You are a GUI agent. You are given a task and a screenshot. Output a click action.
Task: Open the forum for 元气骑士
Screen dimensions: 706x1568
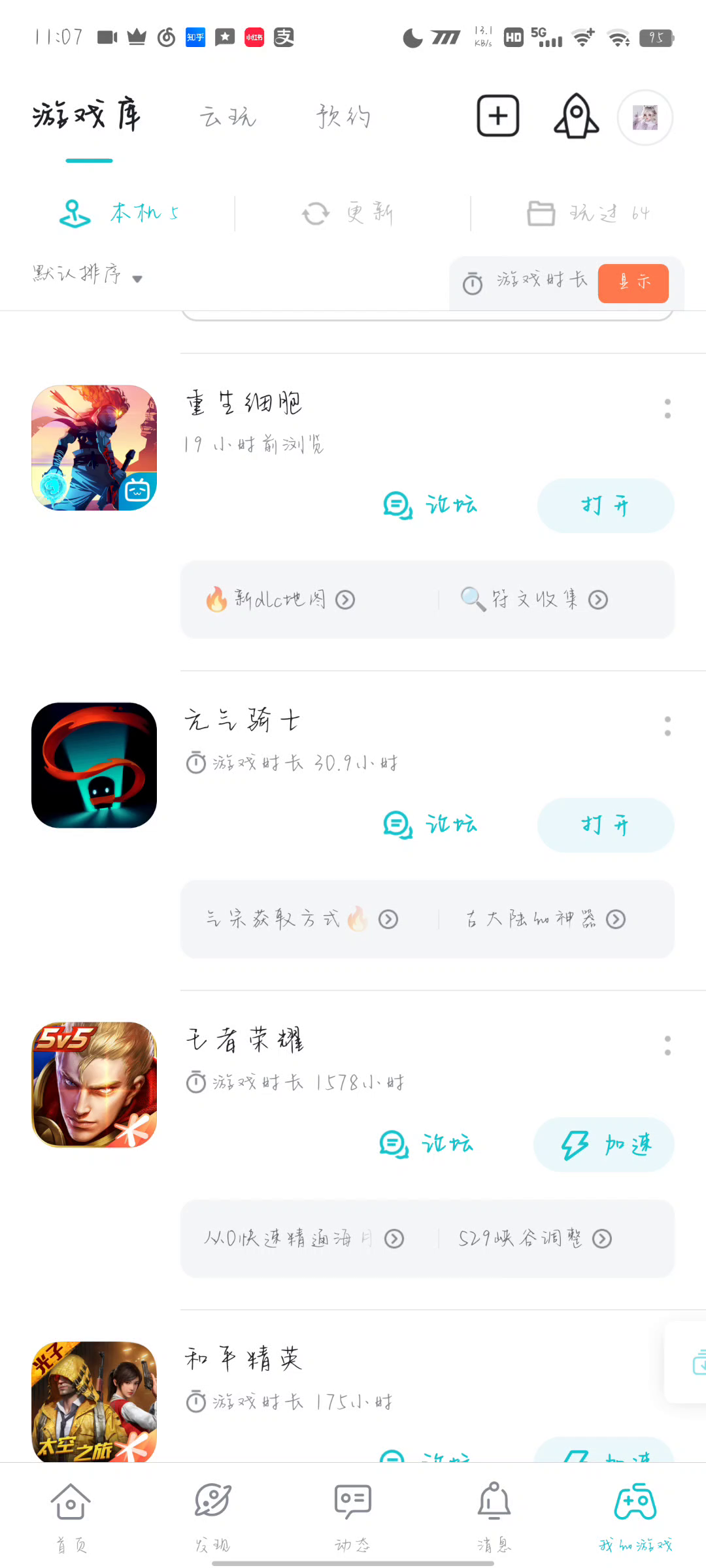pyautogui.click(x=430, y=825)
